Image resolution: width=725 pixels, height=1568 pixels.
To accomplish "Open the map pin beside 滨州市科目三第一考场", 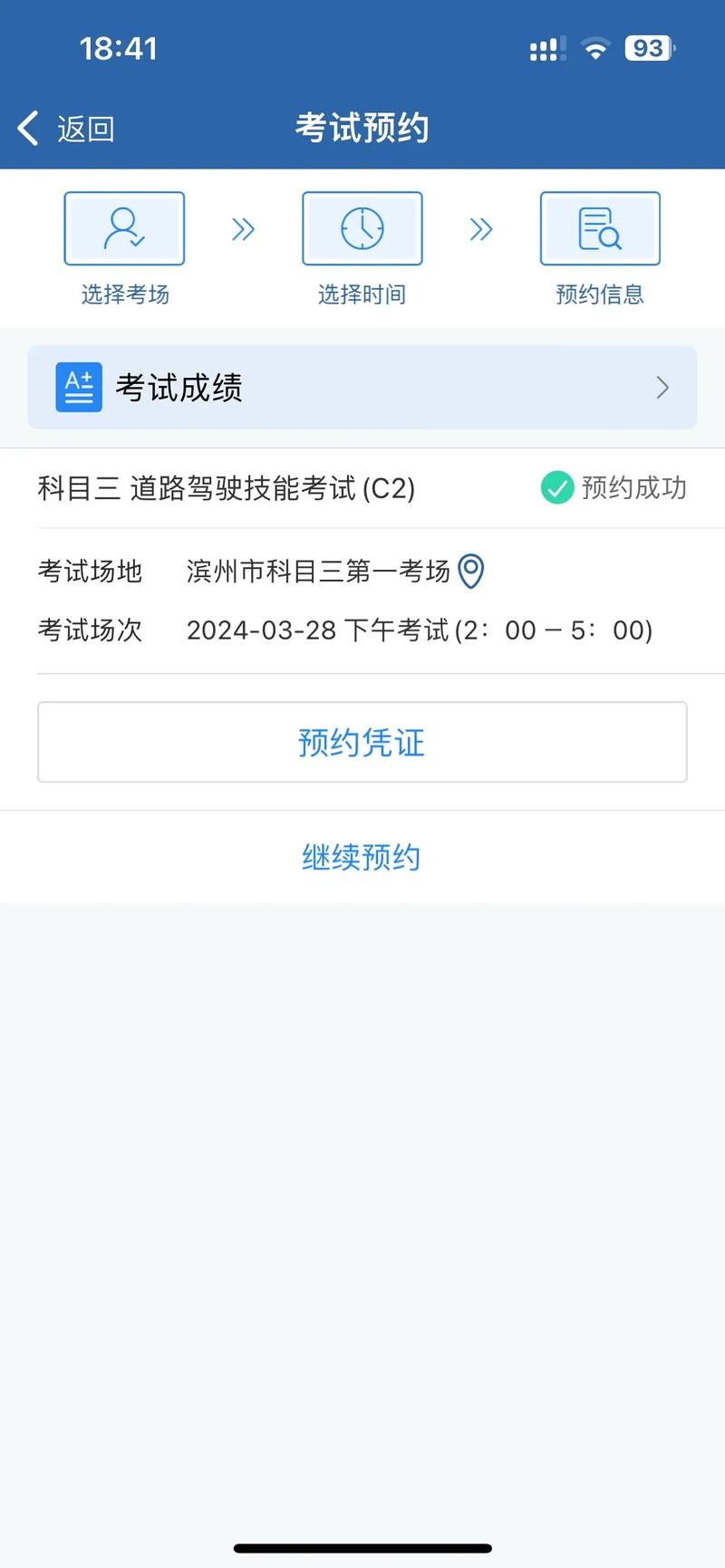I will [470, 572].
